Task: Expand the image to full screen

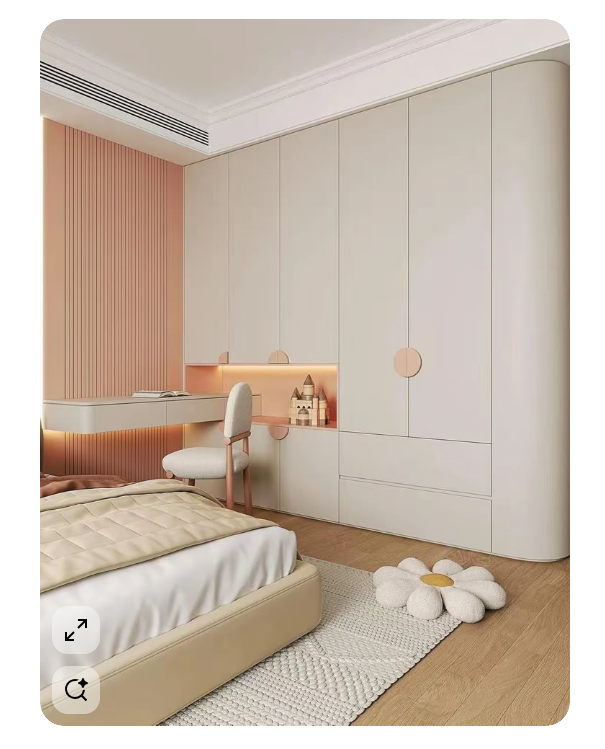Action: (x=76, y=630)
